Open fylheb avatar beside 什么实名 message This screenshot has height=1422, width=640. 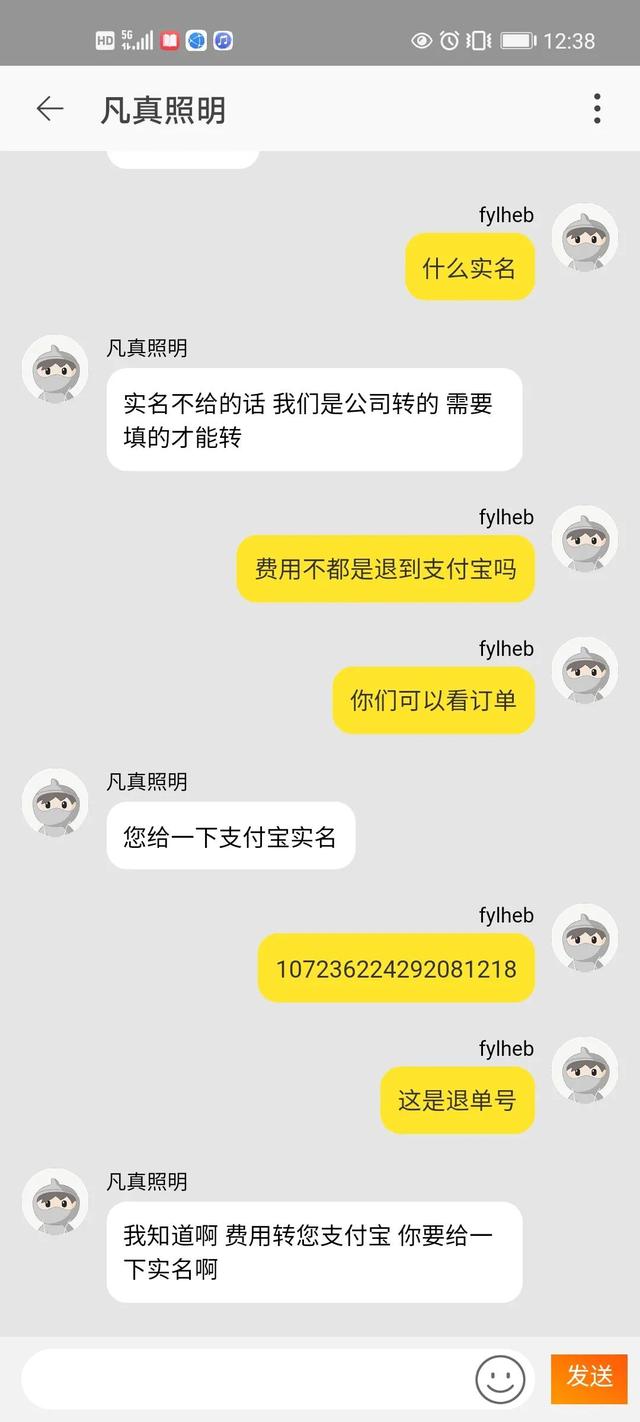click(585, 236)
